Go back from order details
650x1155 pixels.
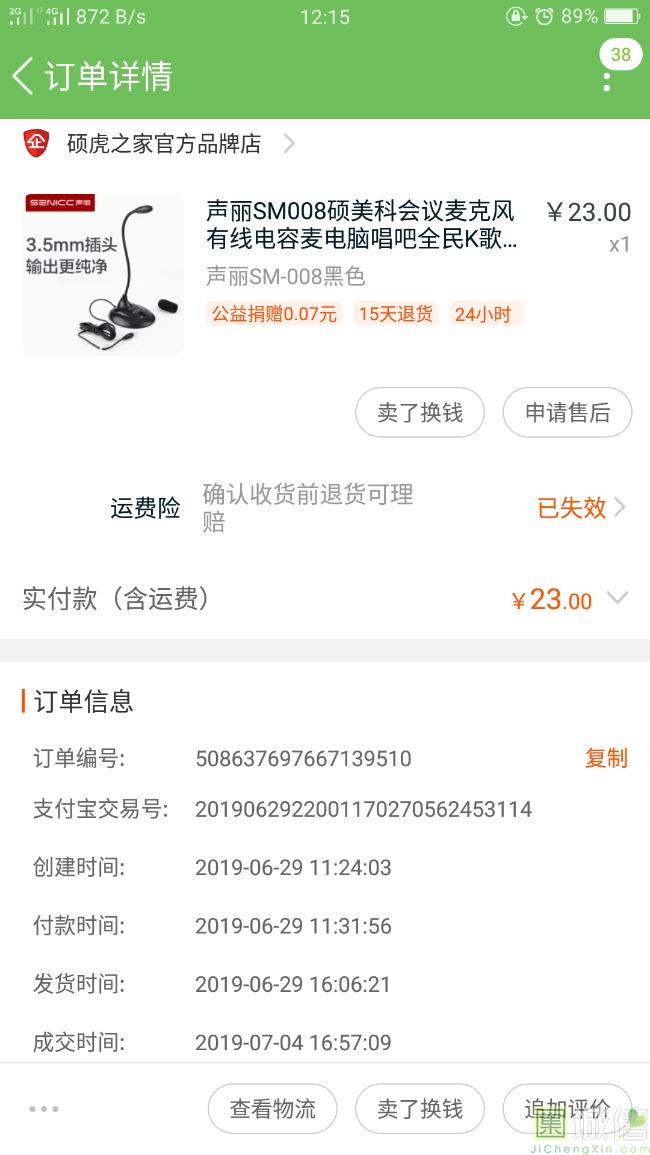click(24, 76)
